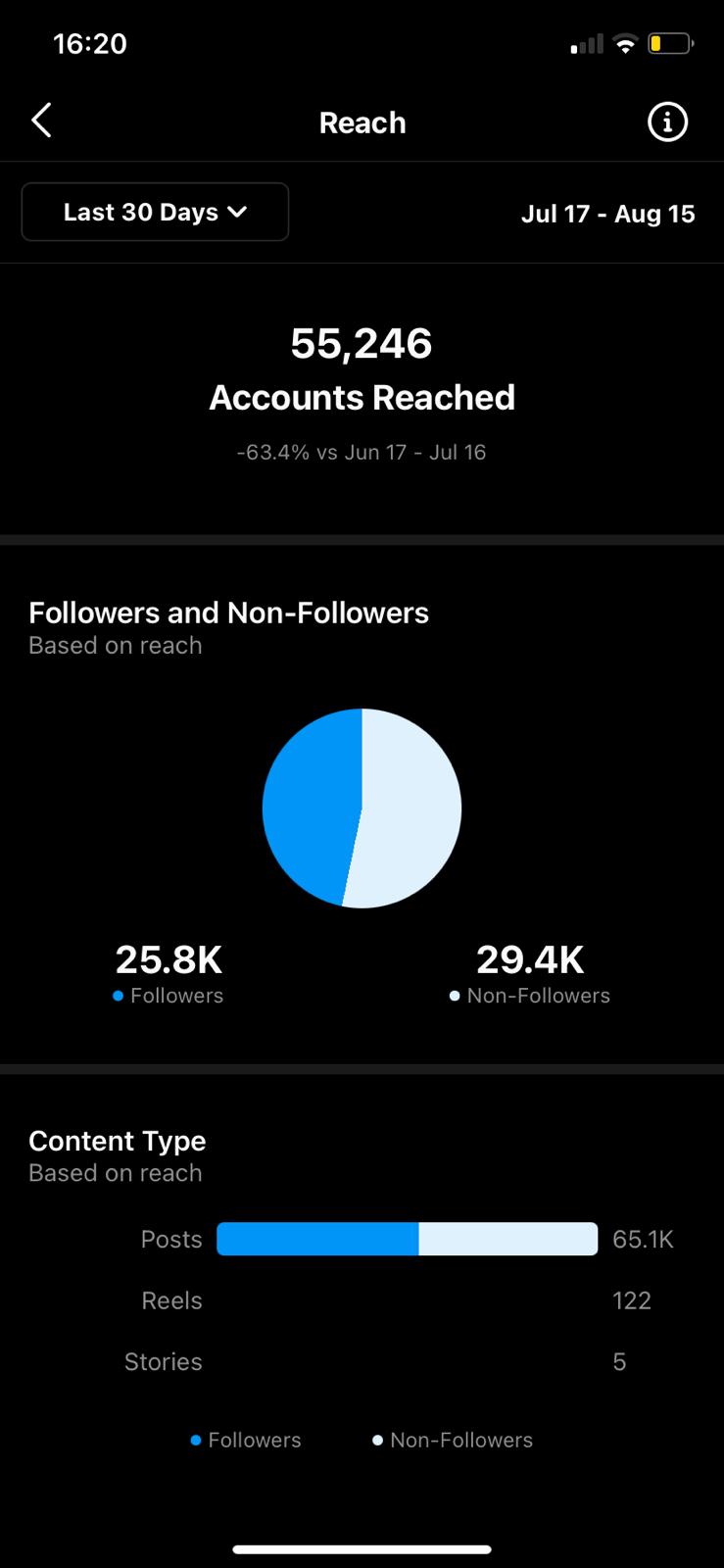724x1568 pixels.
Task: Open the info icon for Reach
Action: click(x=667, y=122)
